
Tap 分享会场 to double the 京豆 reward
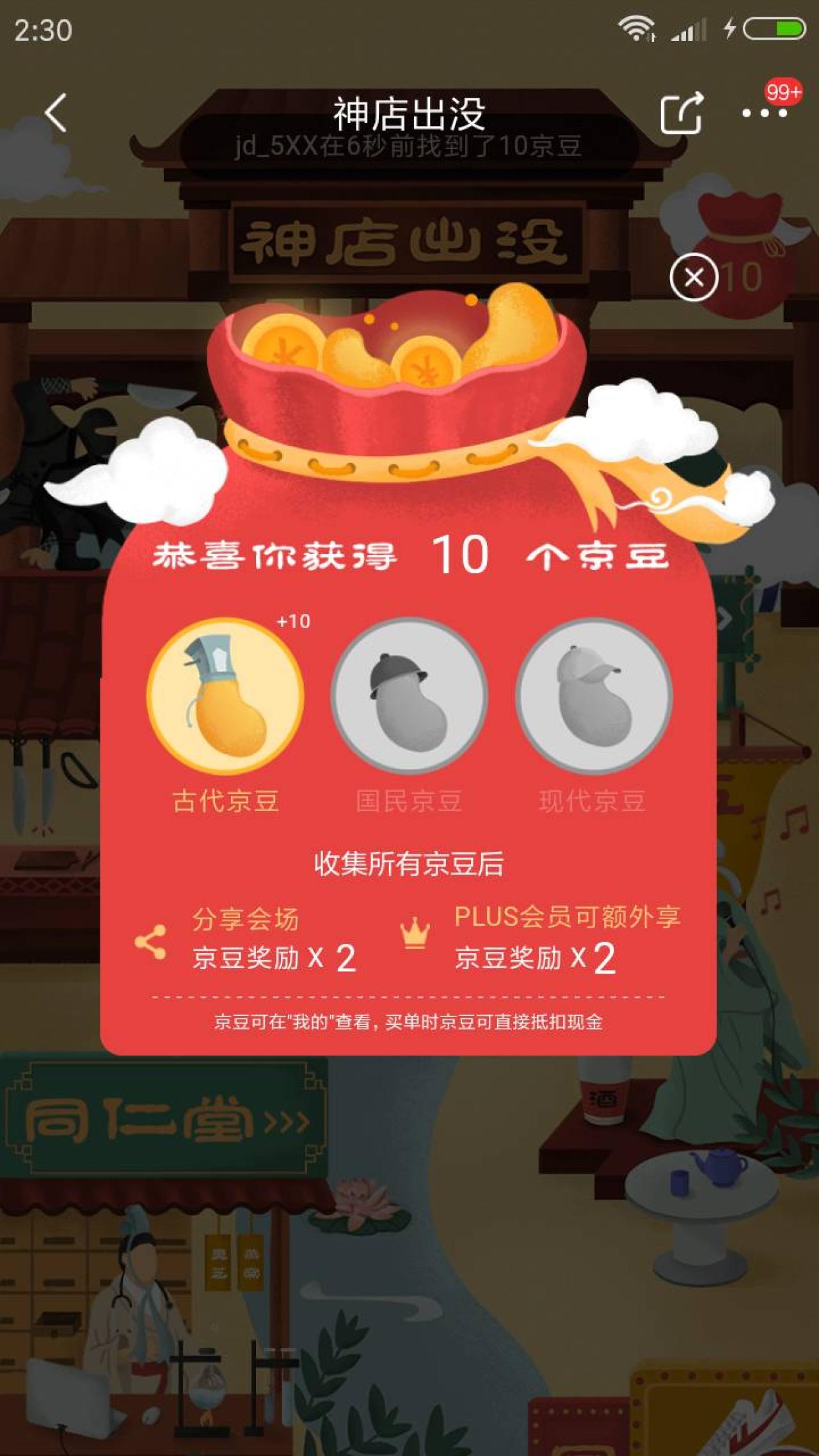click(x=246, y=938)
